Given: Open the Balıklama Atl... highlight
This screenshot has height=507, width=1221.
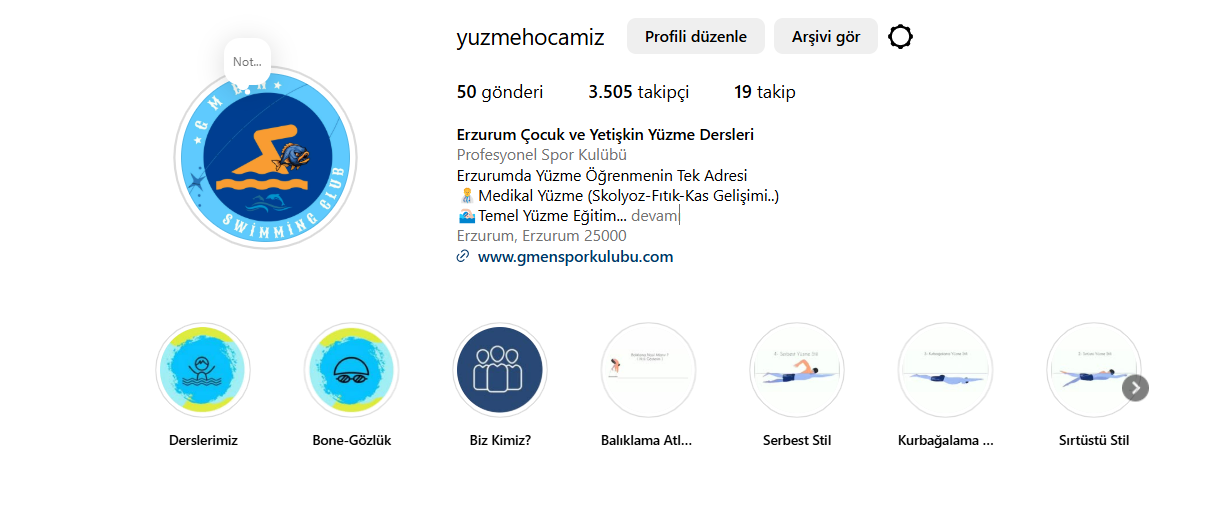Looking at the screenshot, I should (648, 370).
